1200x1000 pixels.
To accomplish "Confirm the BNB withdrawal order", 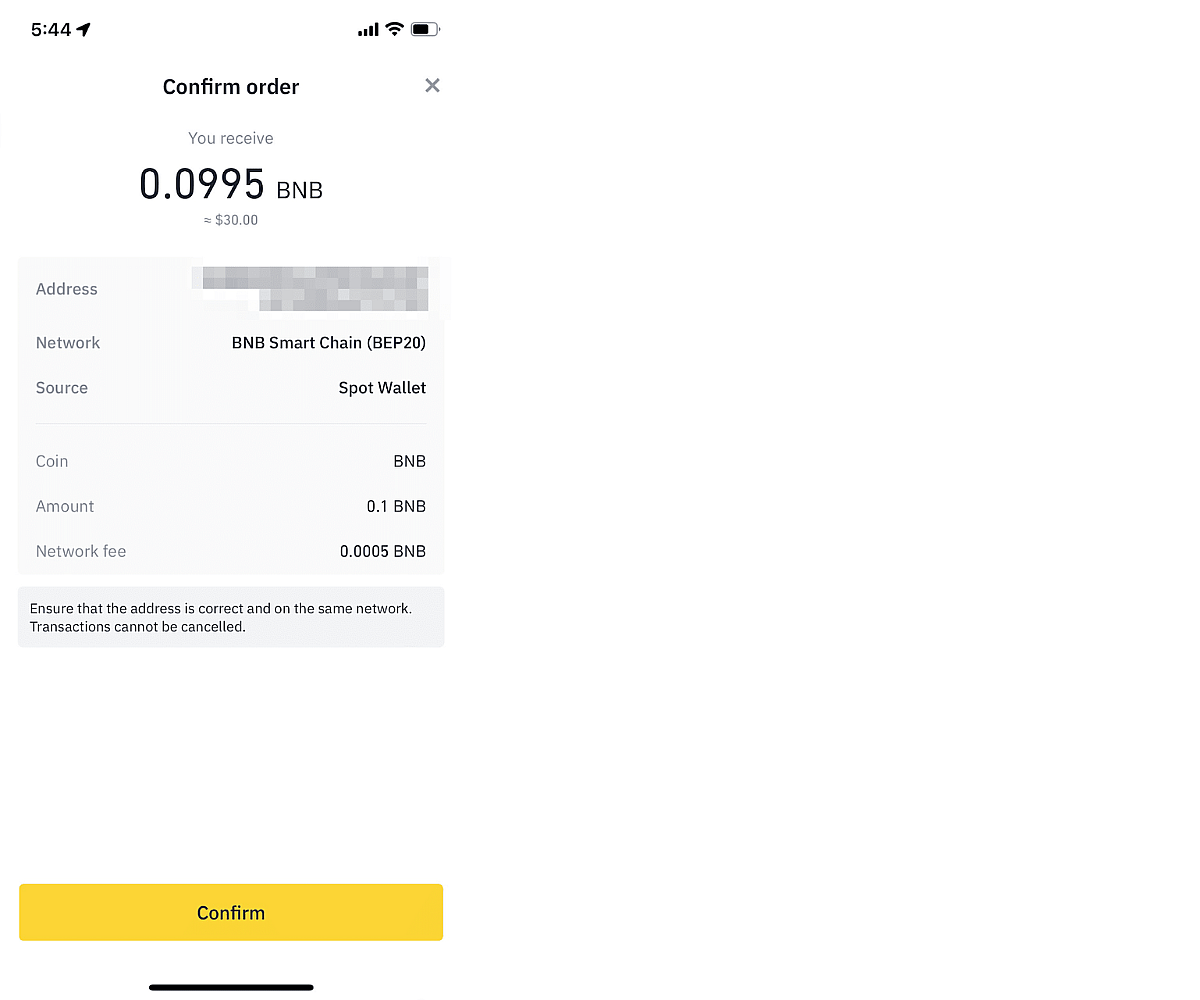I will pos(231,912).
